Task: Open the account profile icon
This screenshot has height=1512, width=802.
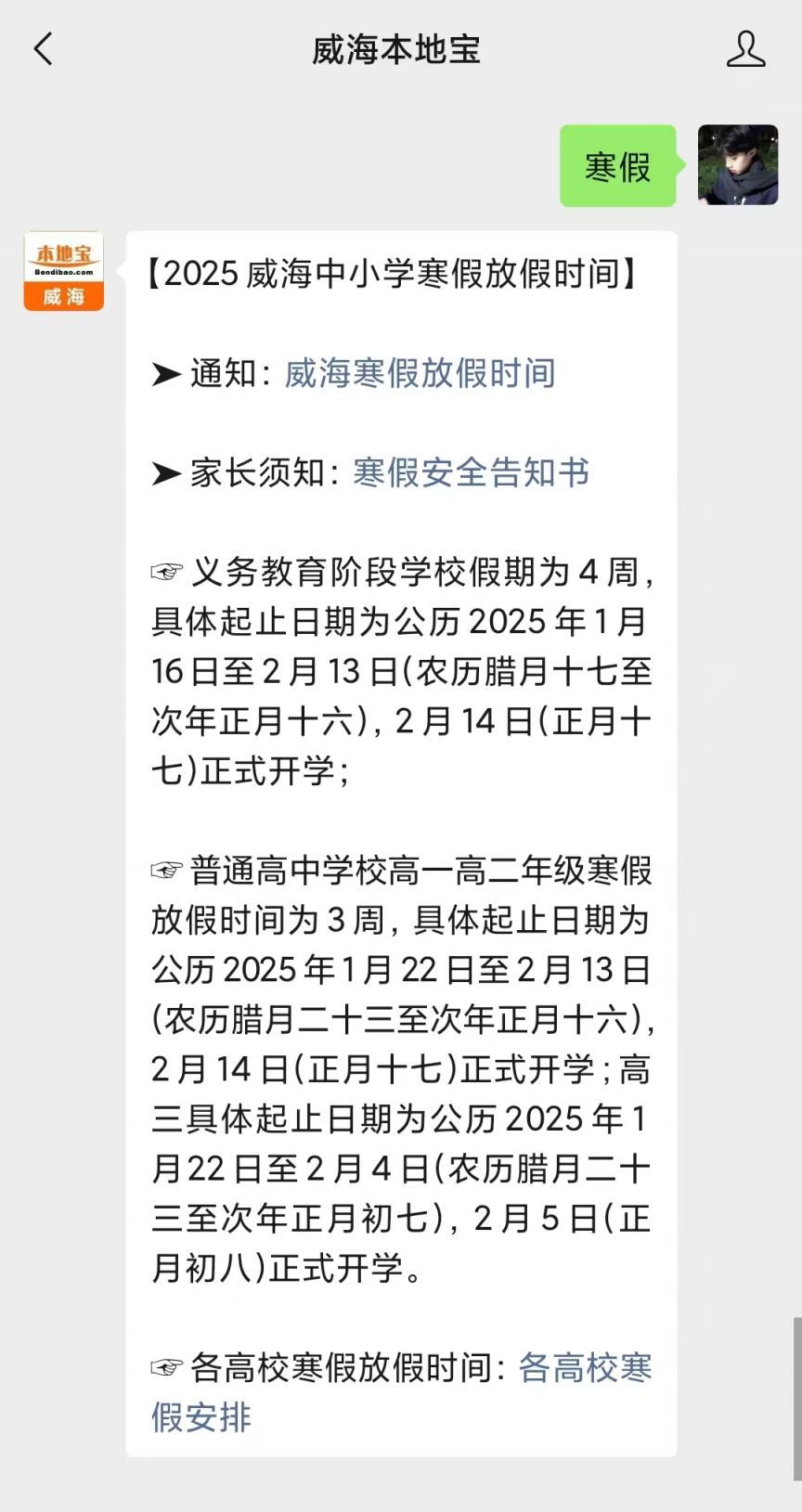Action: pyautogui.click(x=745, y=49)
